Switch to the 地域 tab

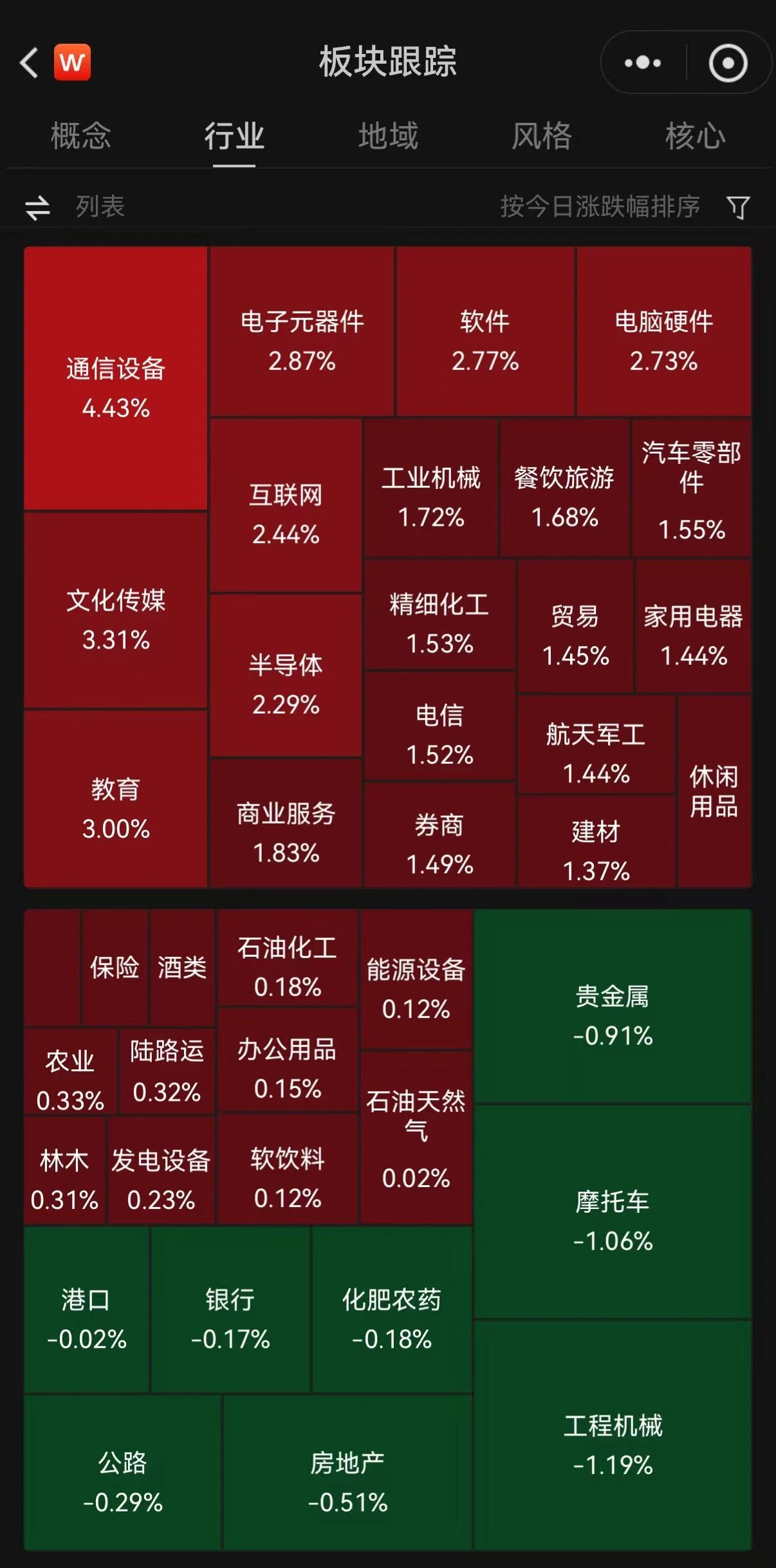click(388, 136)
